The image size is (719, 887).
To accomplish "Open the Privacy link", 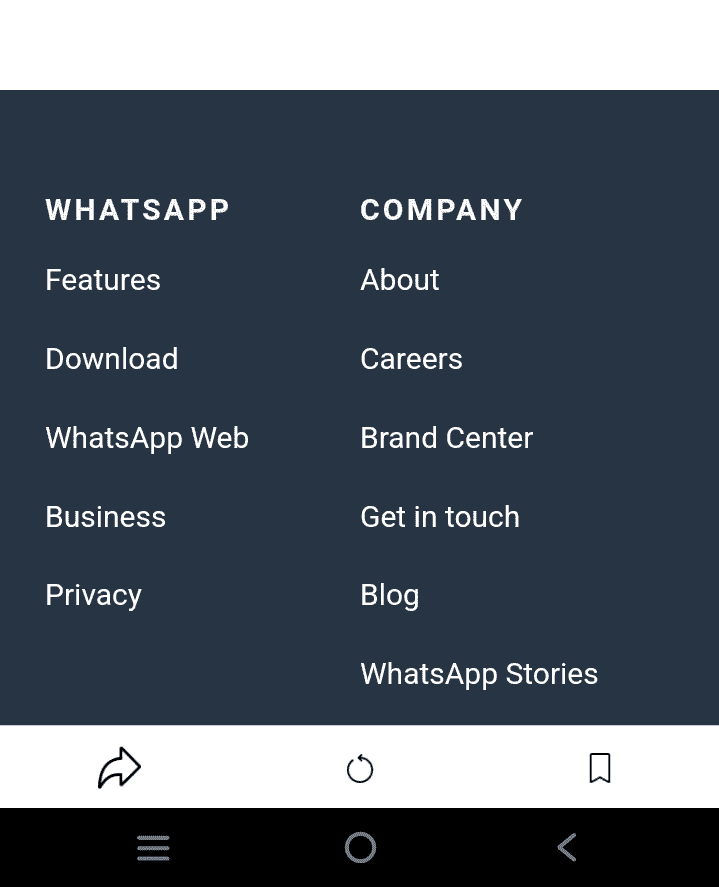I will 93,595.
